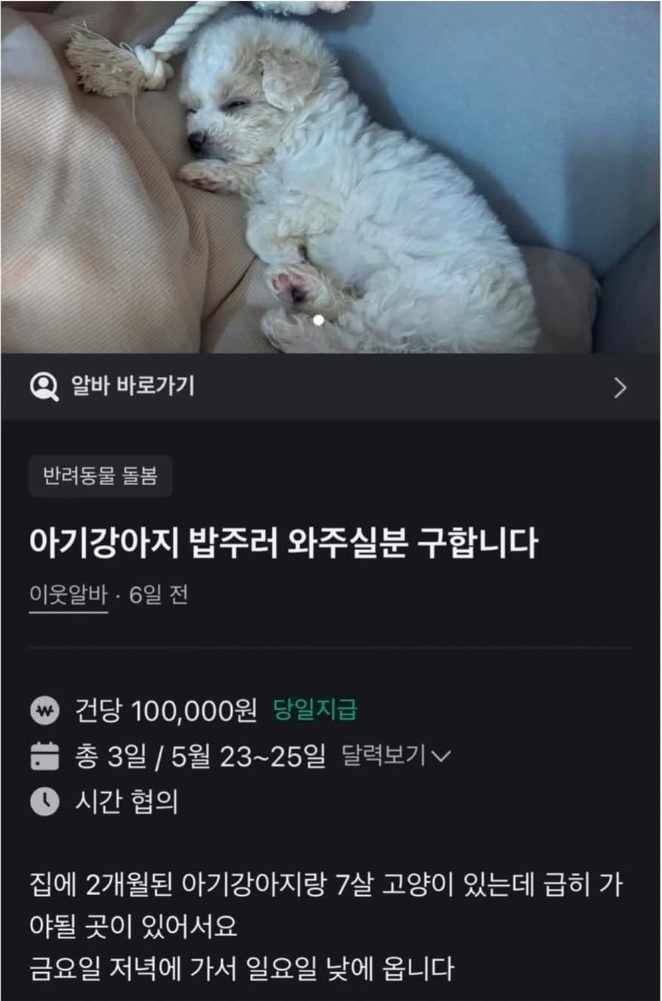This screenshot has height=1001, width=662.
Task: Open the 알바 바로가기 shortcut row
Action: click(330, 387)
